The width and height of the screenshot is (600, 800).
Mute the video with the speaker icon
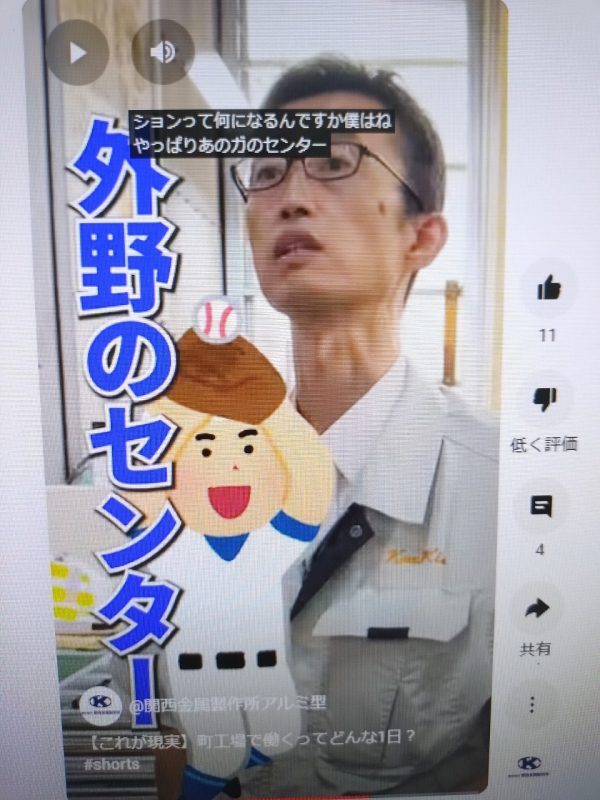[163, 52]
